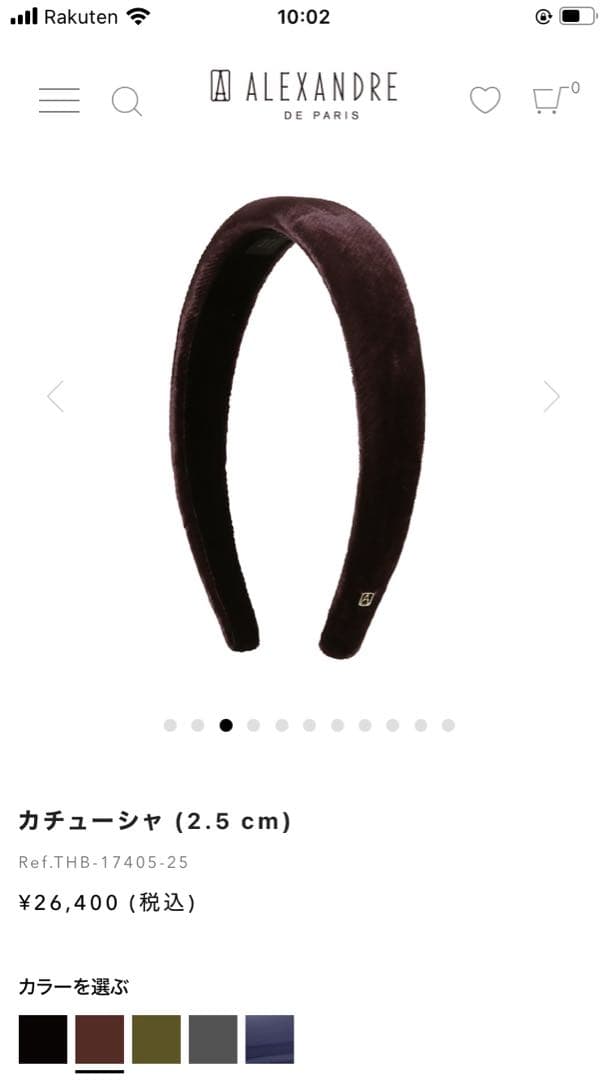The image size is (608, 1080).
Task: Choose the olive green color swatch
Action: (x=156, y=1039)
